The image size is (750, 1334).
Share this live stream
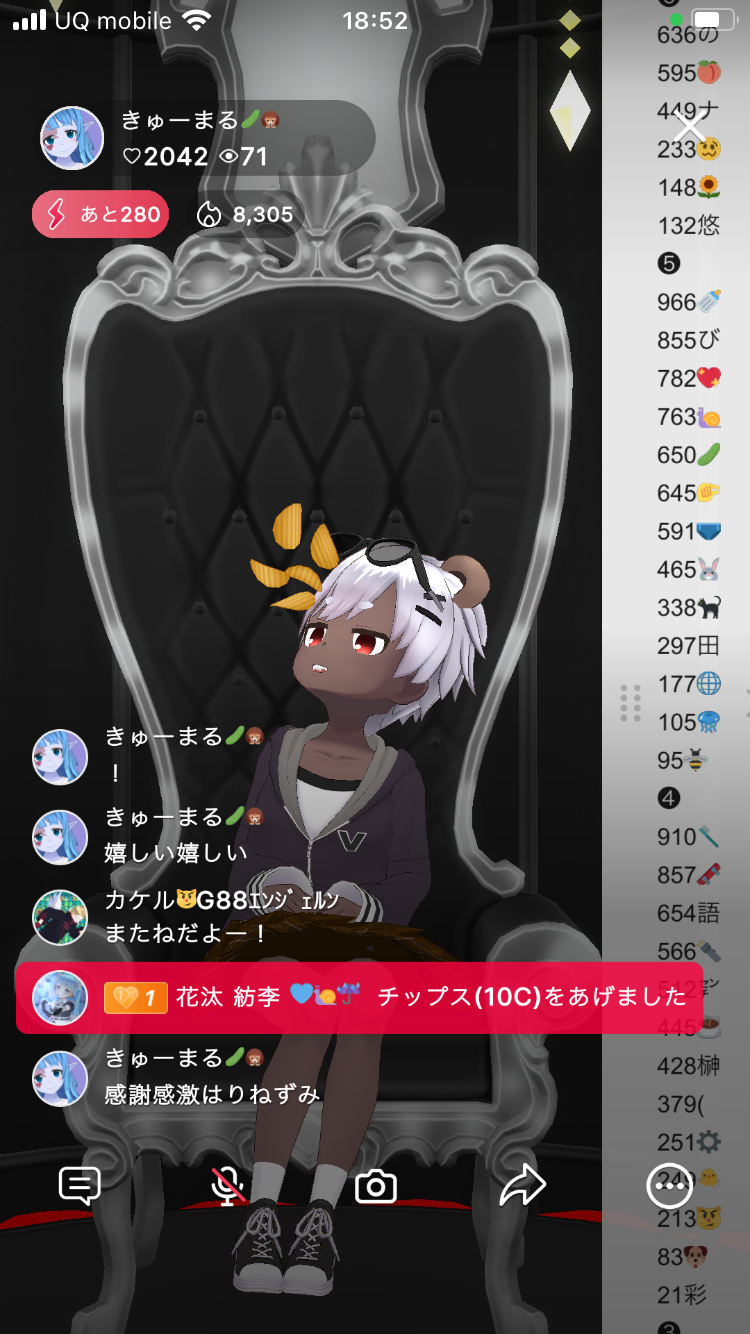point(522,1186)
